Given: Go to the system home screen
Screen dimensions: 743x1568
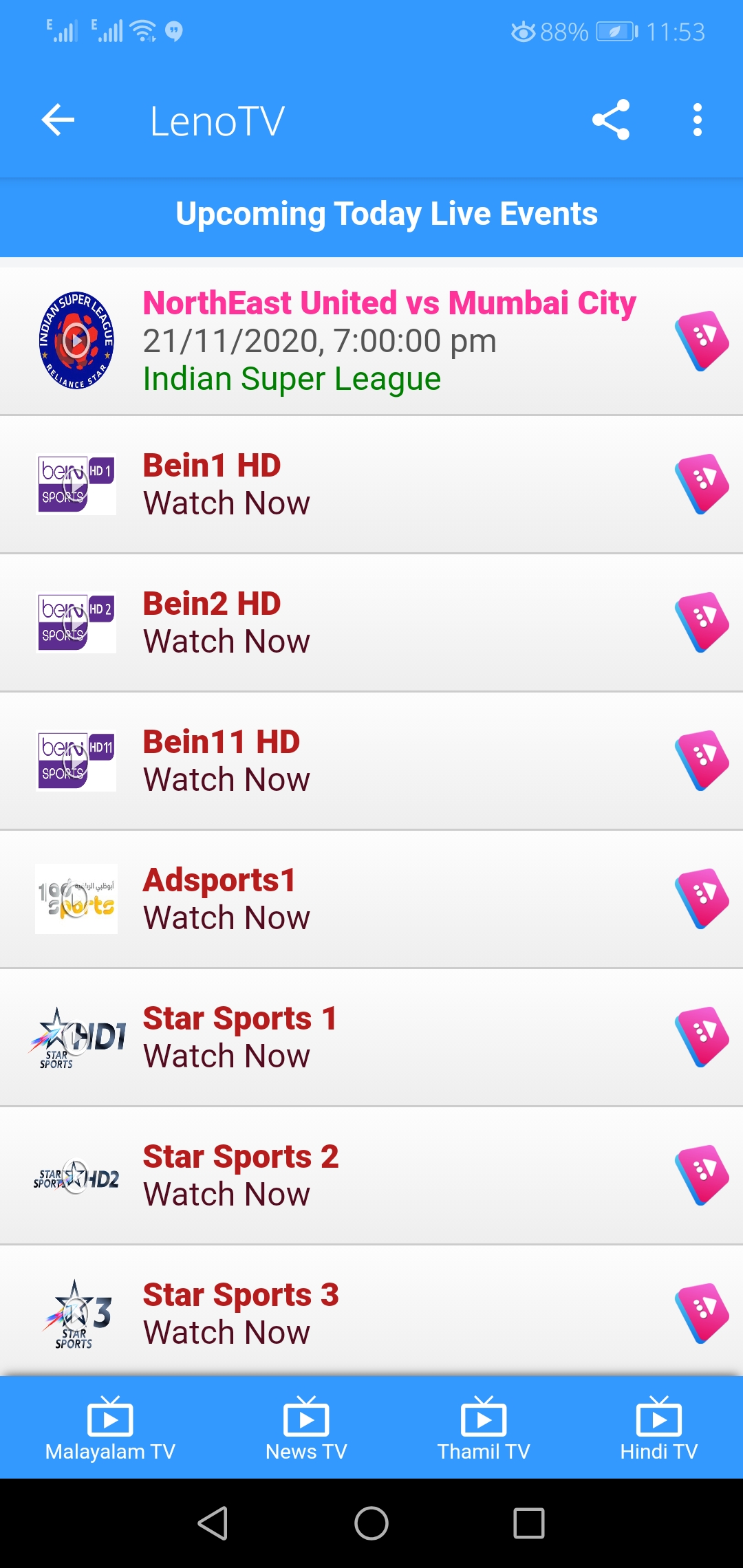Looking at the screenshot, I should pos(371,1523).
